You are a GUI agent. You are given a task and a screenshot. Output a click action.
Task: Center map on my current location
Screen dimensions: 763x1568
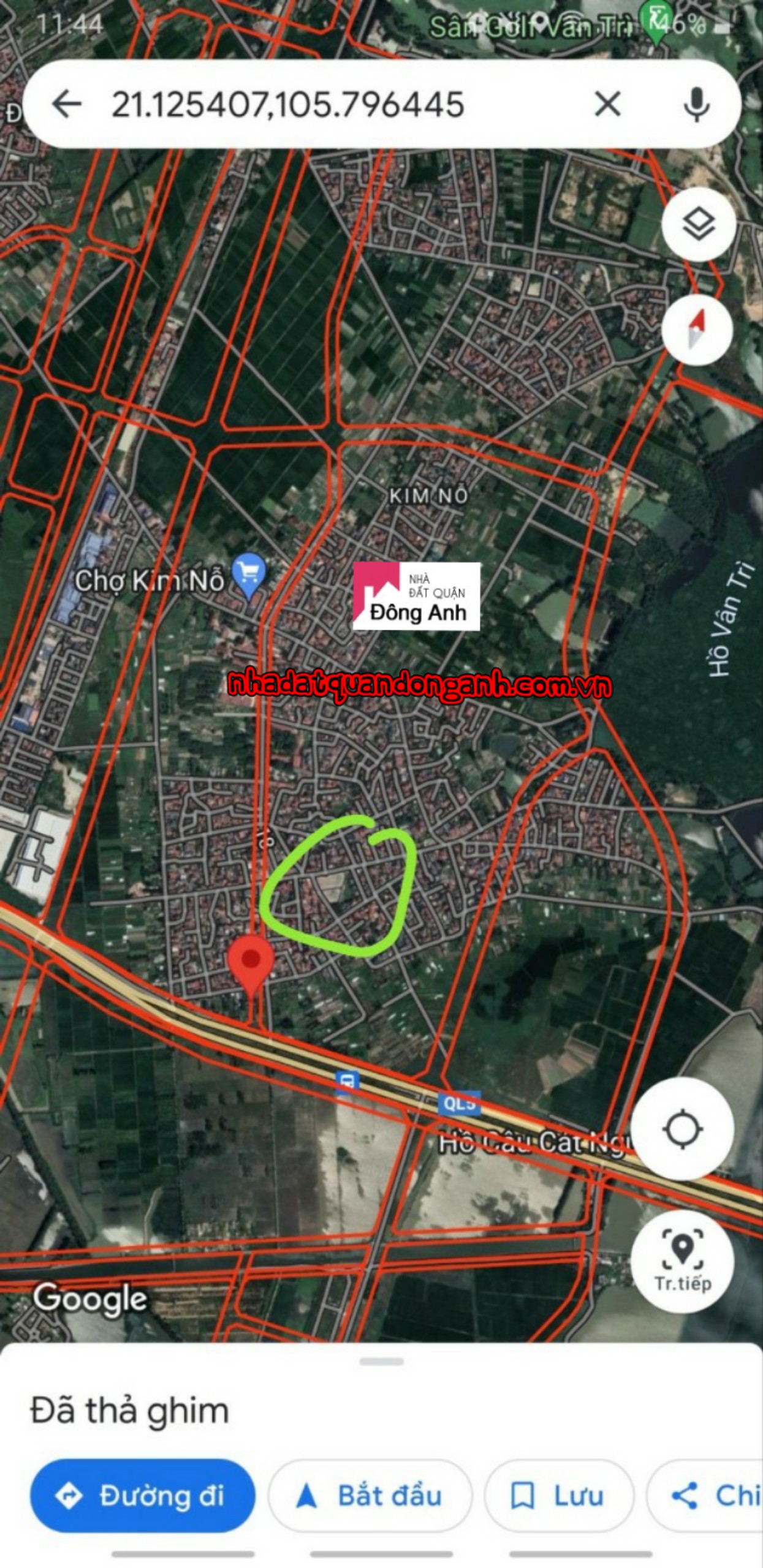pyautogui.click(x=682, y=1129)
